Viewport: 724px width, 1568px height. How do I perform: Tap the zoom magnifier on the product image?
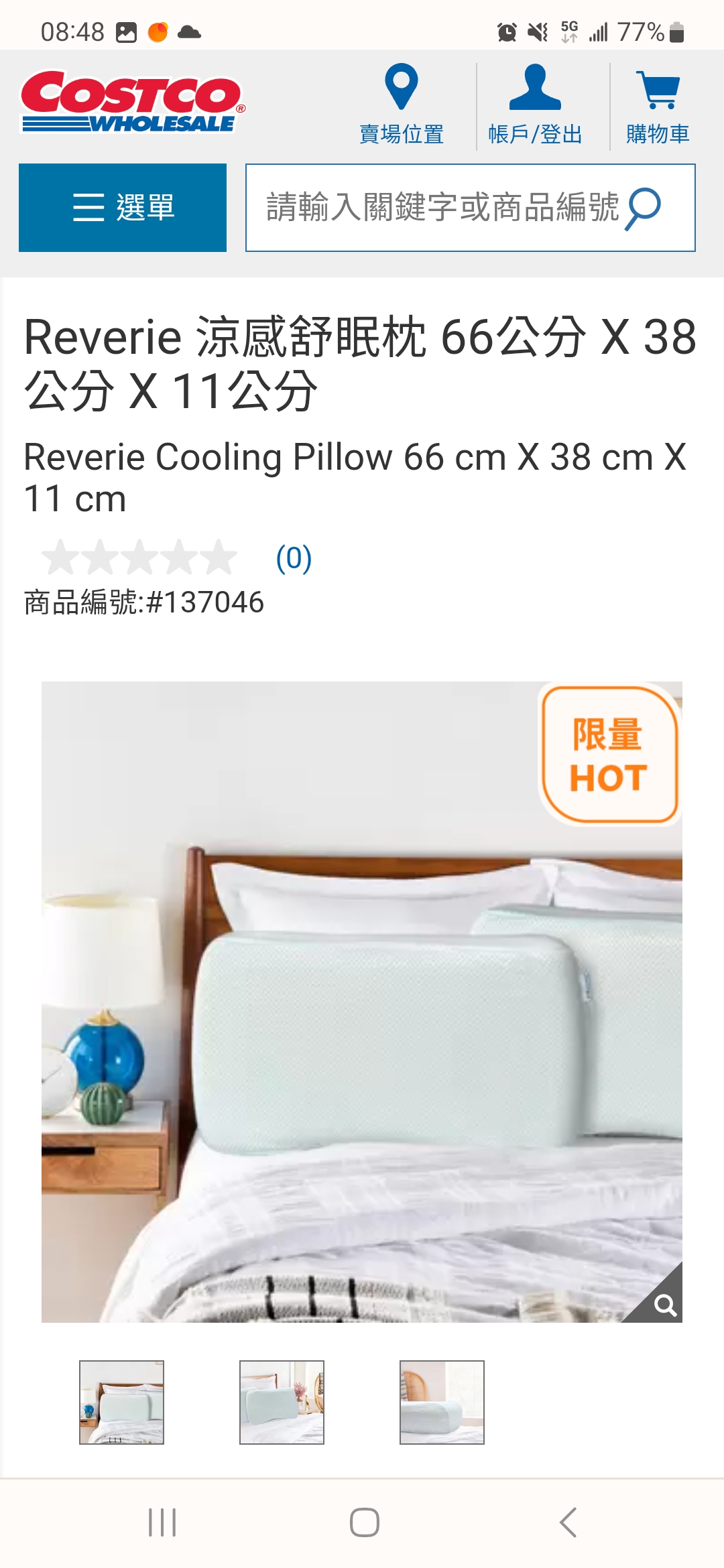coord(664,1305)
